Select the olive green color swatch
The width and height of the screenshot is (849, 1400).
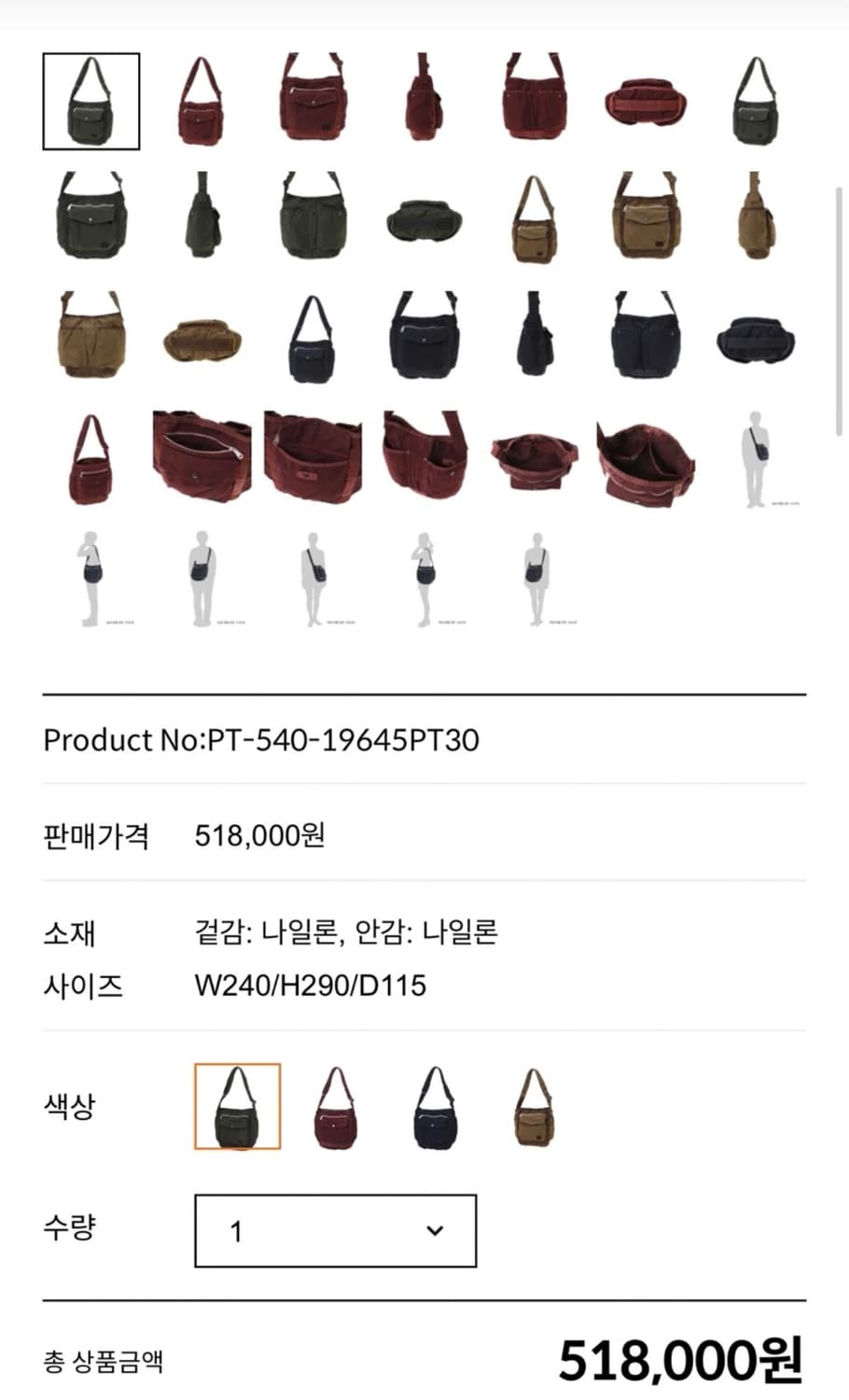pos(236,1106)
